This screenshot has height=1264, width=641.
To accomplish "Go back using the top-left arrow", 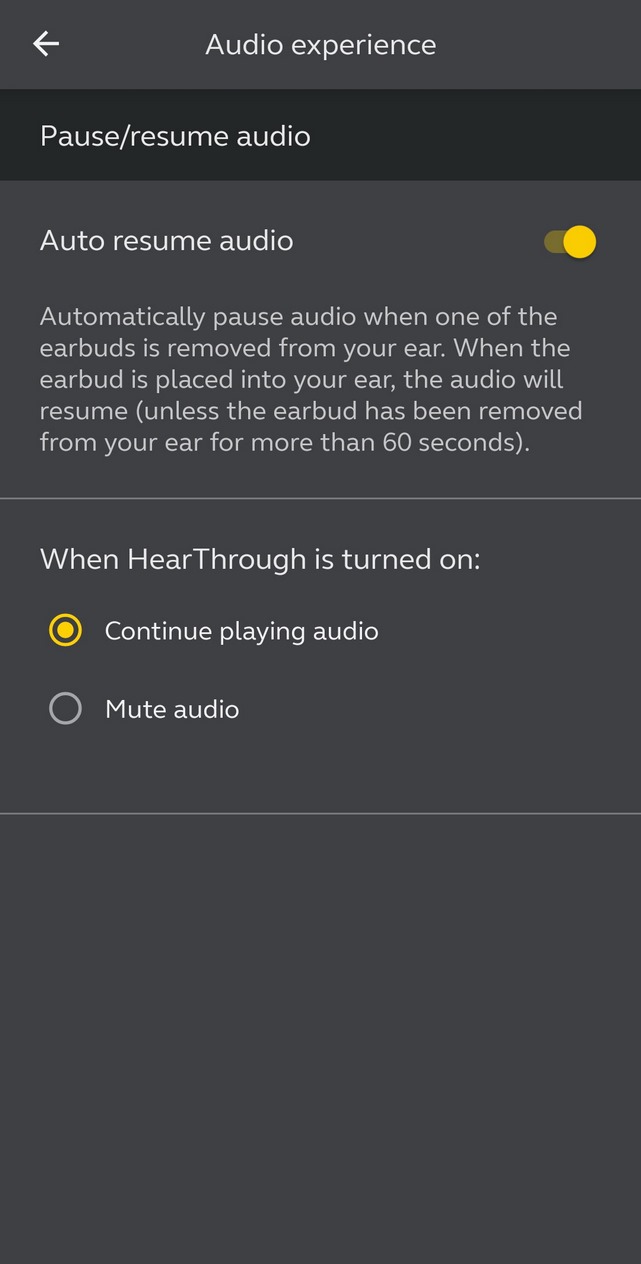I will (46, 44).
